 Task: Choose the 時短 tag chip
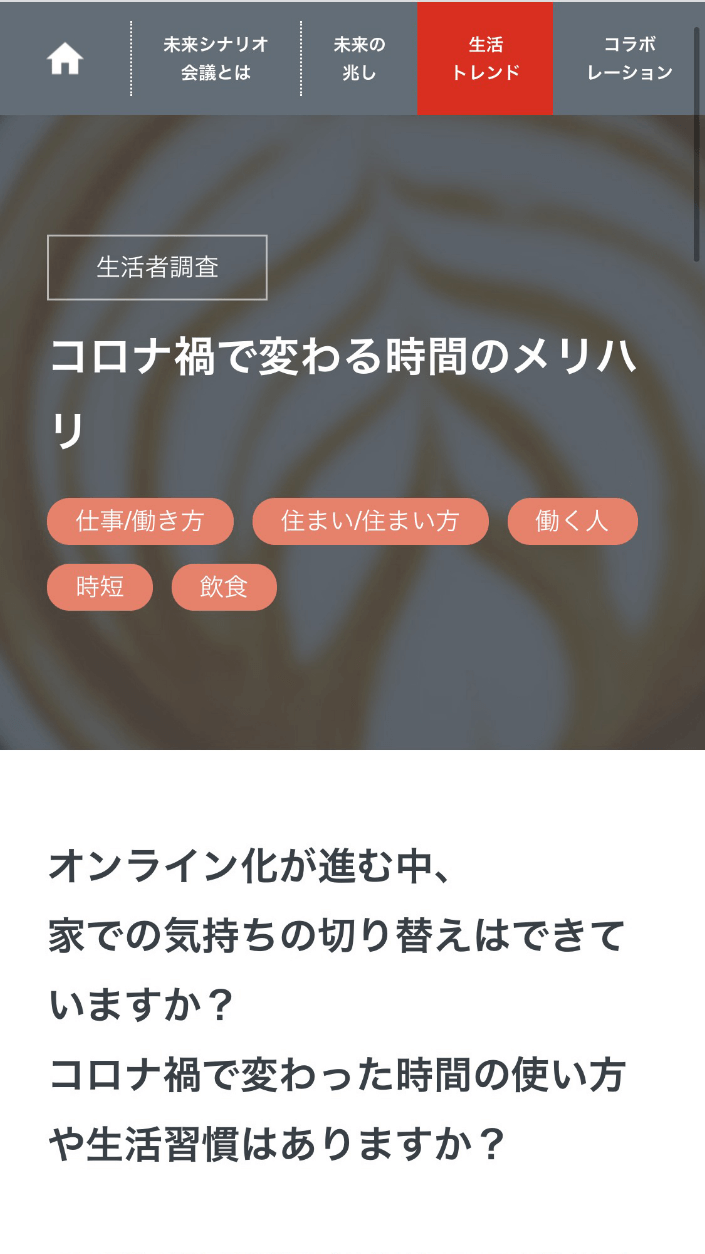click(x=100, y=587)
